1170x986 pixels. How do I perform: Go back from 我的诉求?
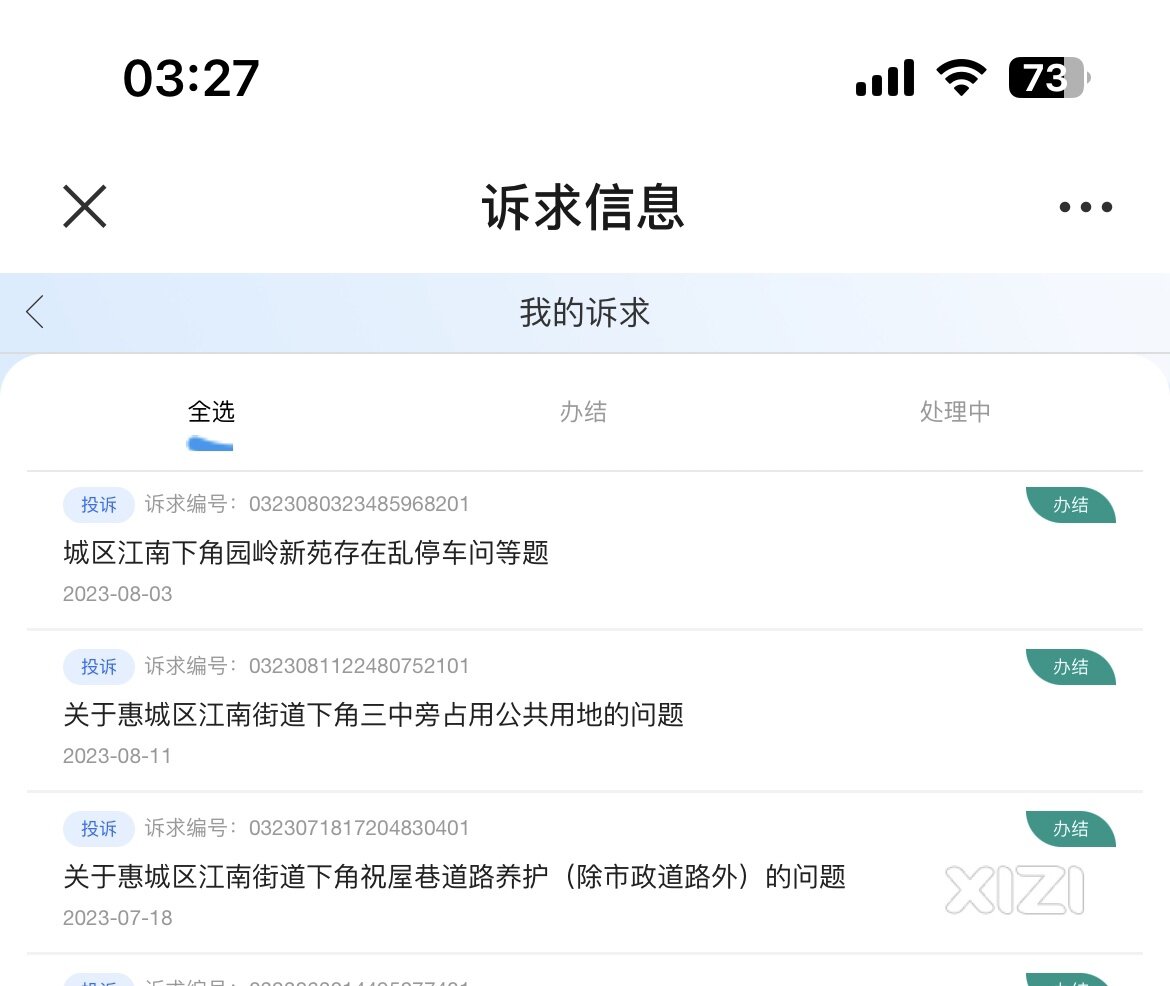35,312
